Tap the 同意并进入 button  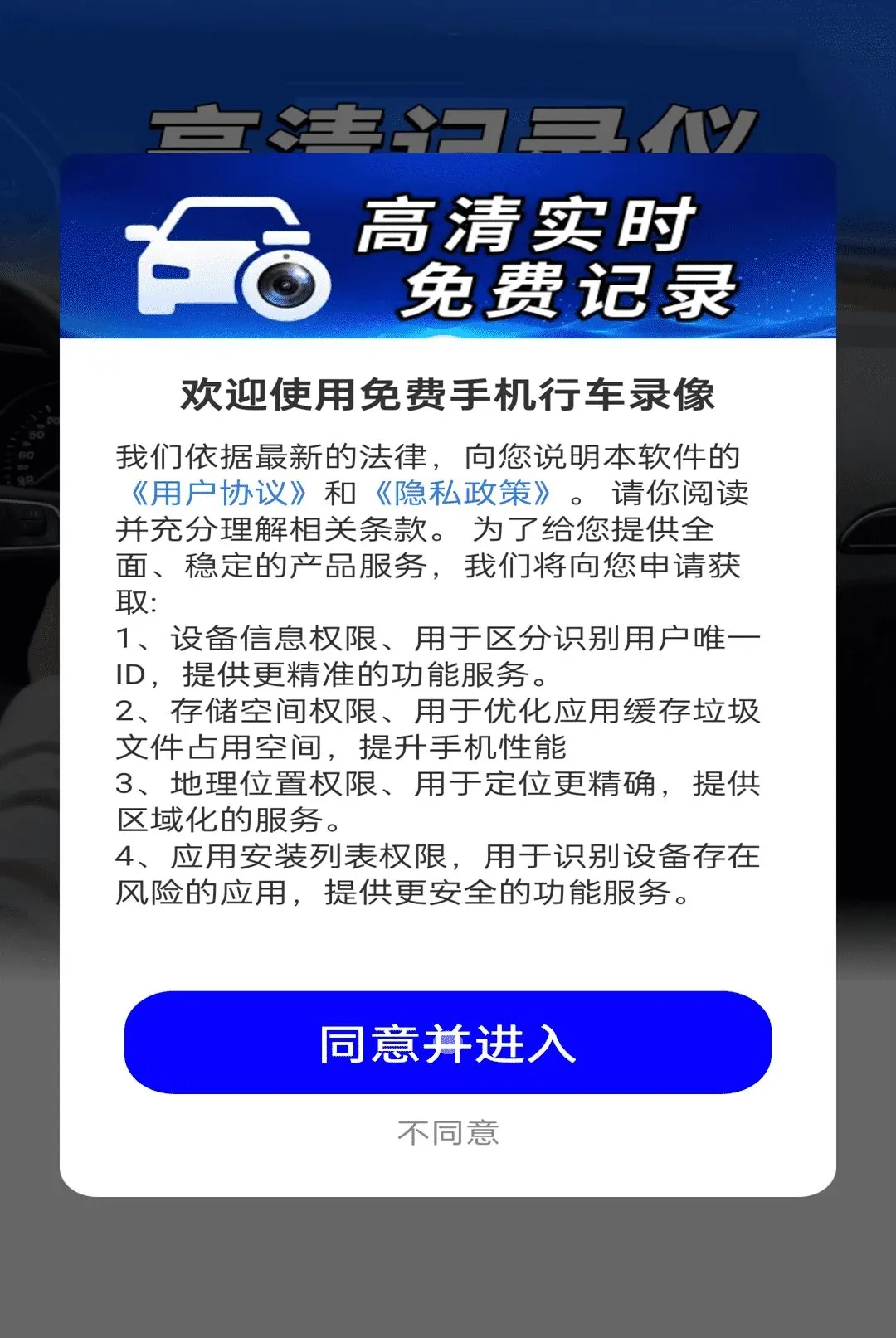point(448,1042)
